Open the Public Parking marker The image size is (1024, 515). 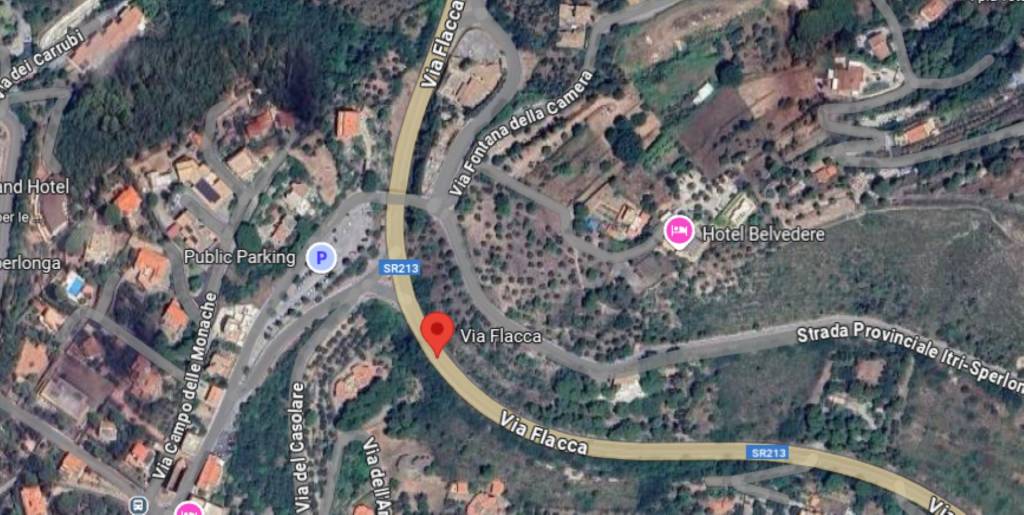321,259
